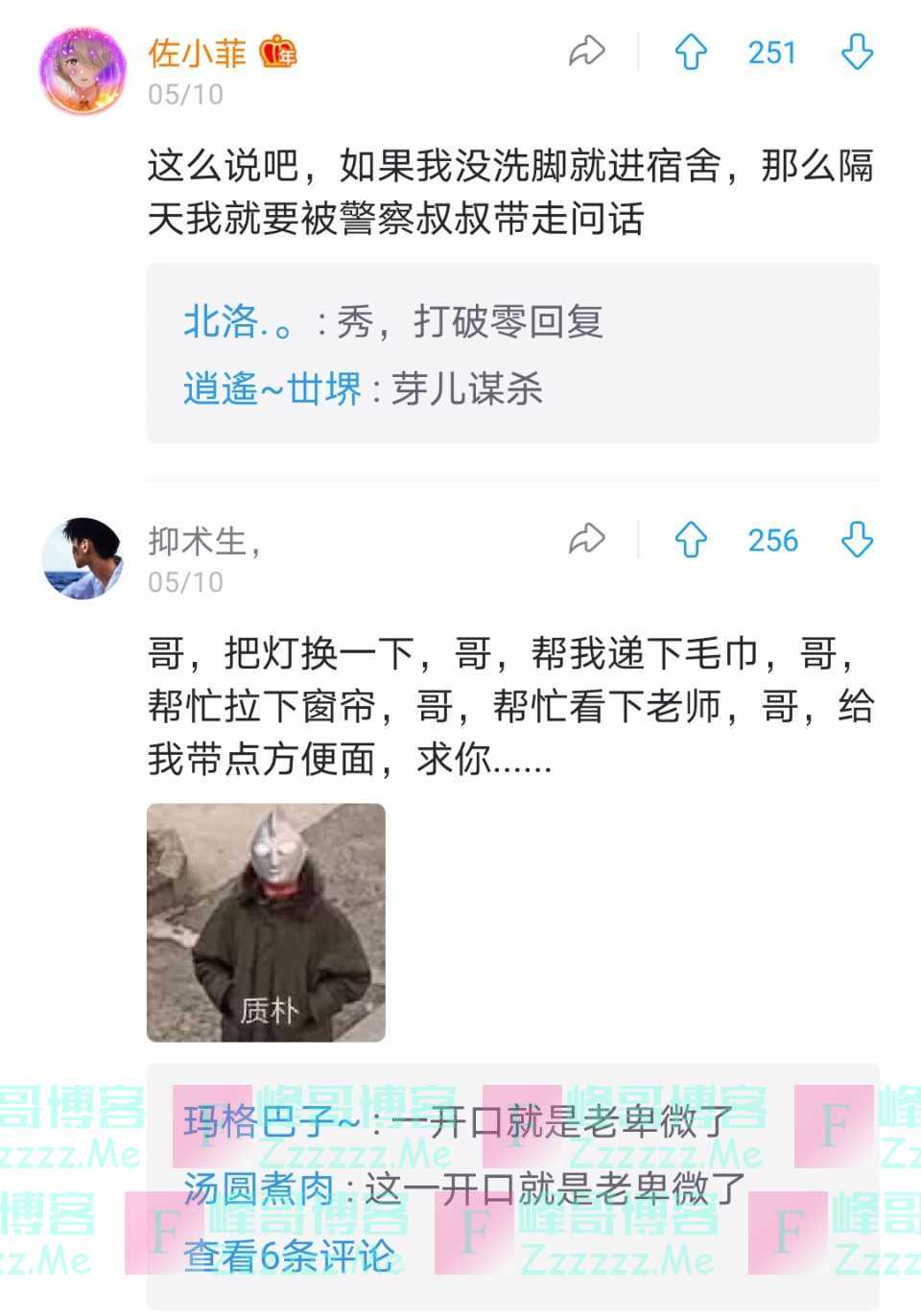Image resolution: width=921 pixels, height=1316 pixels.
Task: Open 汤圆煮肉's profile from the reply
Action: tap(259, 1189)
